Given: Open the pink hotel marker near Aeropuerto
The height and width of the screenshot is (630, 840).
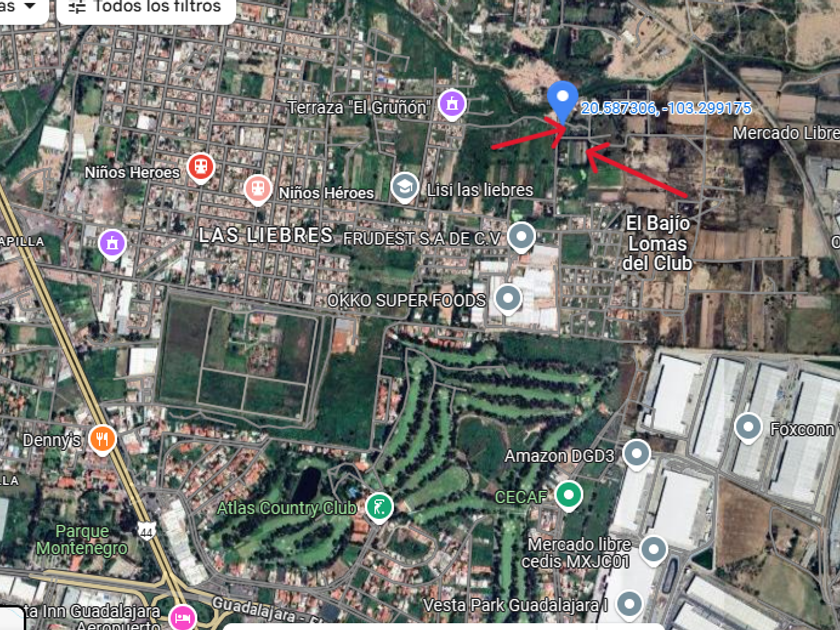Looking at the screenshot, I should 182,616.
